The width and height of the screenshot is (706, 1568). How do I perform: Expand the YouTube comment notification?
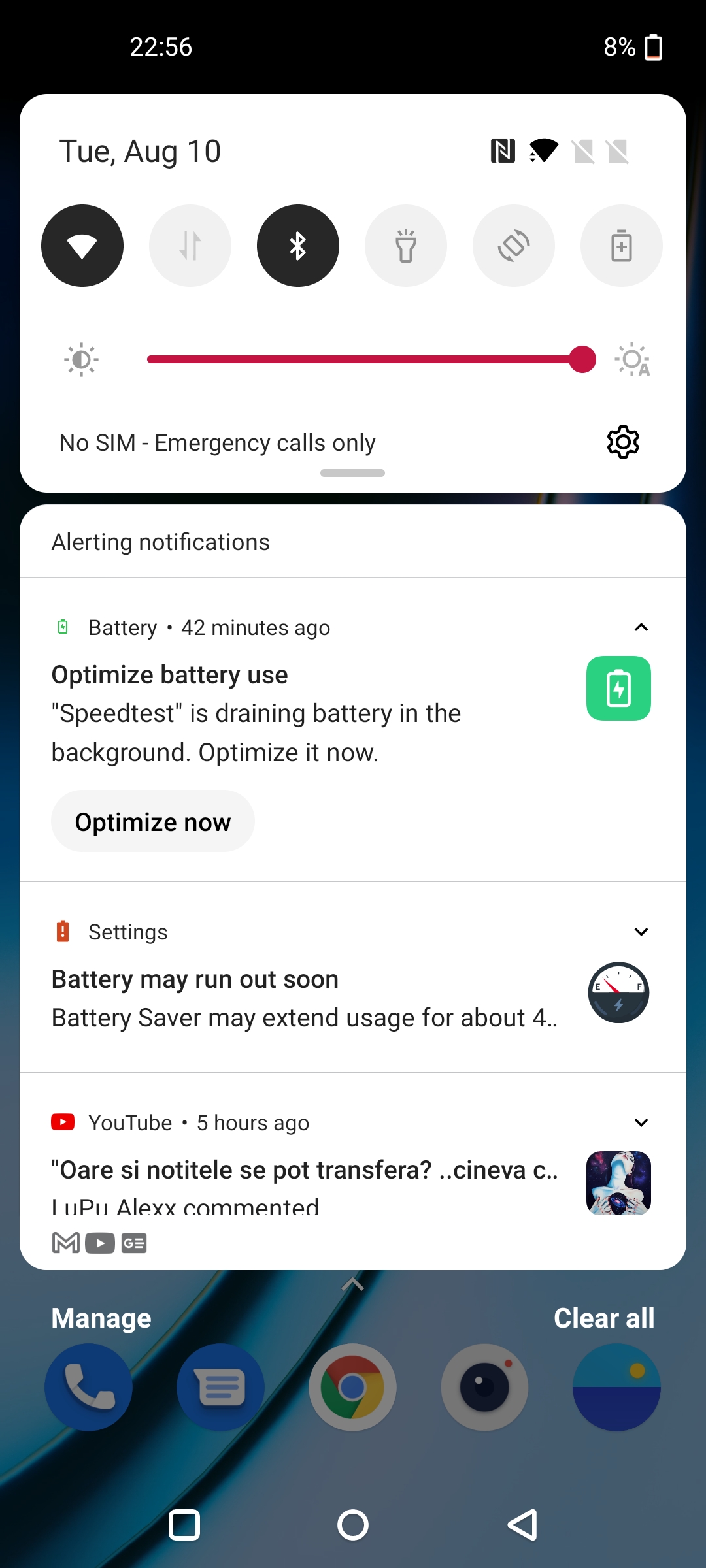tap(641, 1122)
